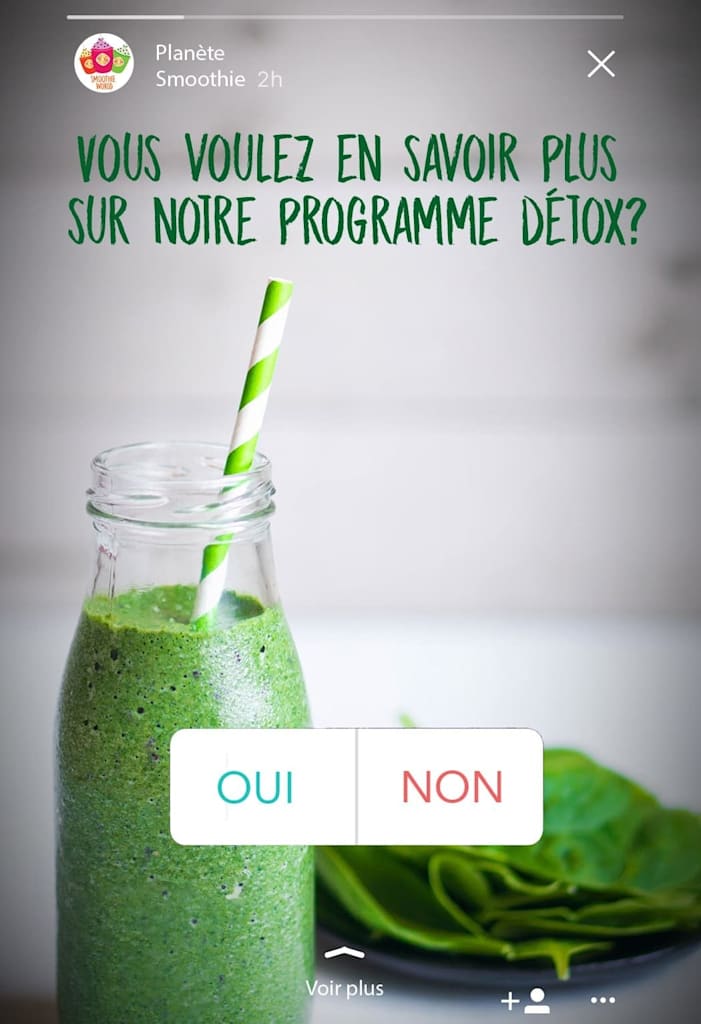Vote NON in the poll
Screen dimensions: 701x1024
coord(451,787)
